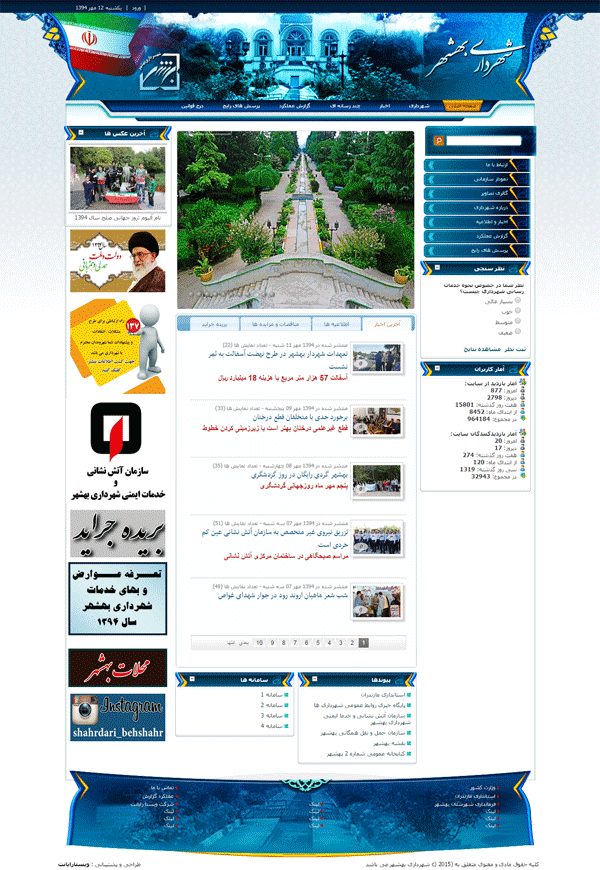This screenshot has height=870, width=600.
Task: Open the ارتباط با ما sidebar button
Action: 476,165
